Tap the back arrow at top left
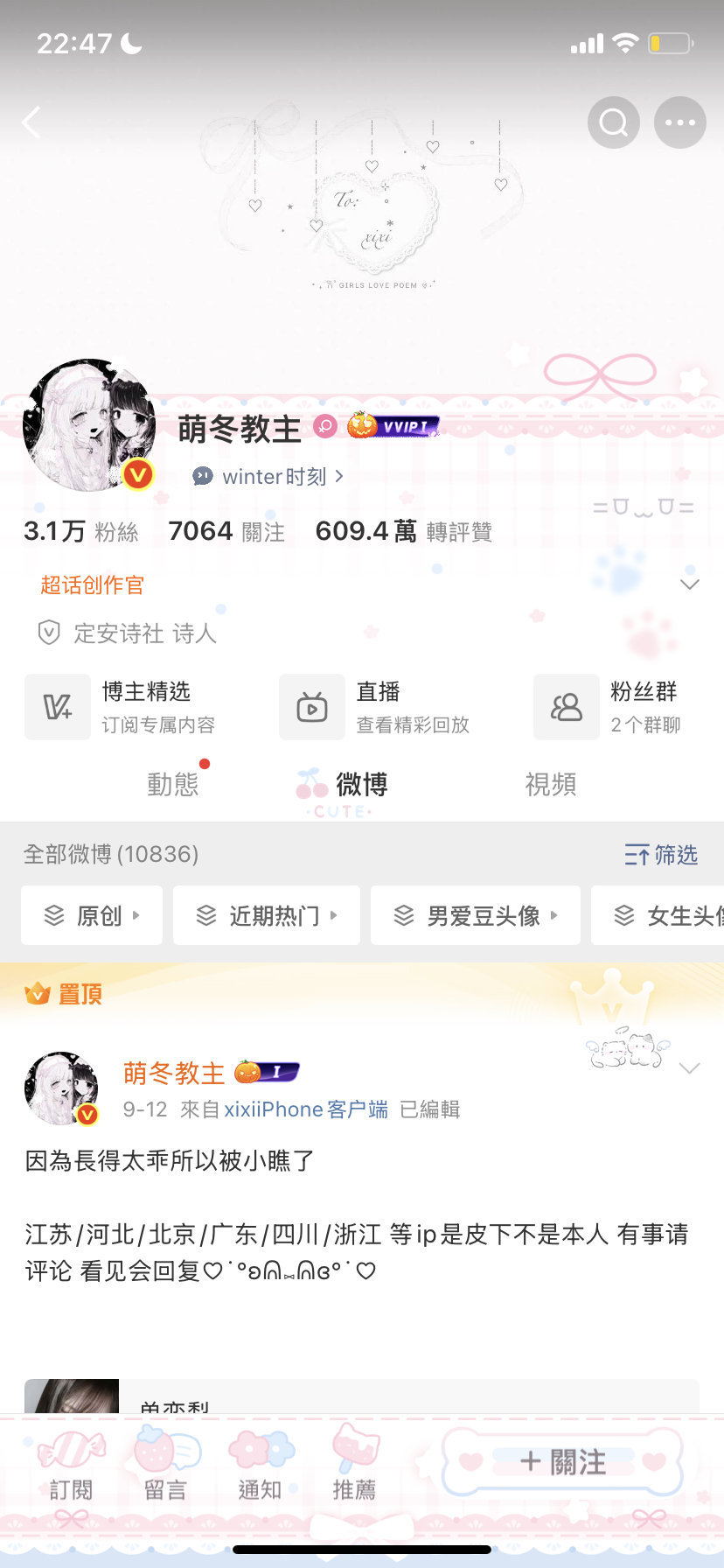Screen dimensions: 724x1568 pyautogui.click(x=31, y=122)
